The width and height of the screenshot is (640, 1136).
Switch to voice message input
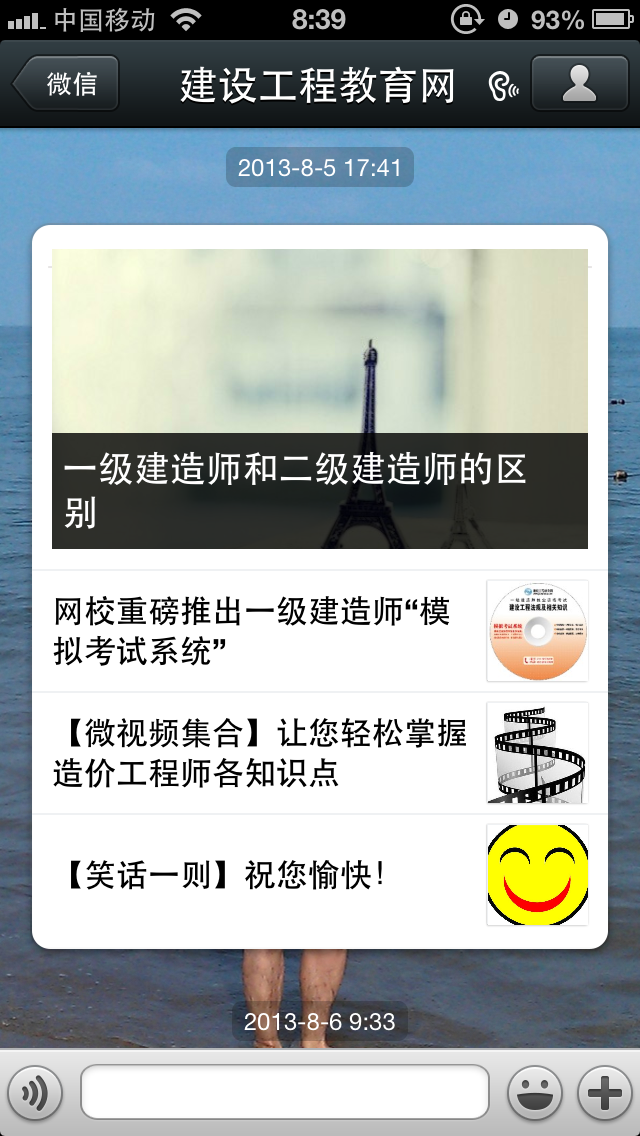pos(35,1093)
